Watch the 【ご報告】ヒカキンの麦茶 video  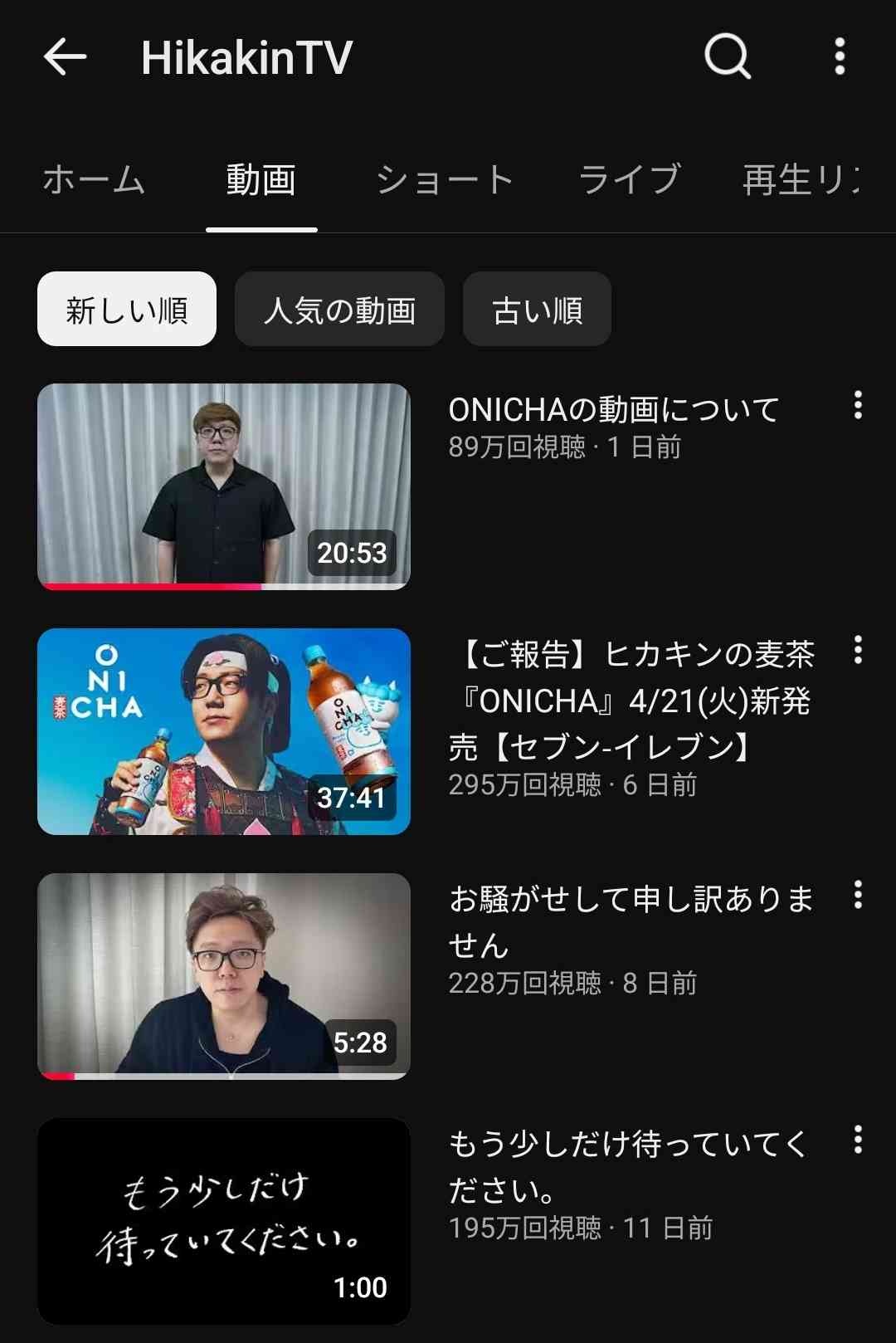(224, 731)
